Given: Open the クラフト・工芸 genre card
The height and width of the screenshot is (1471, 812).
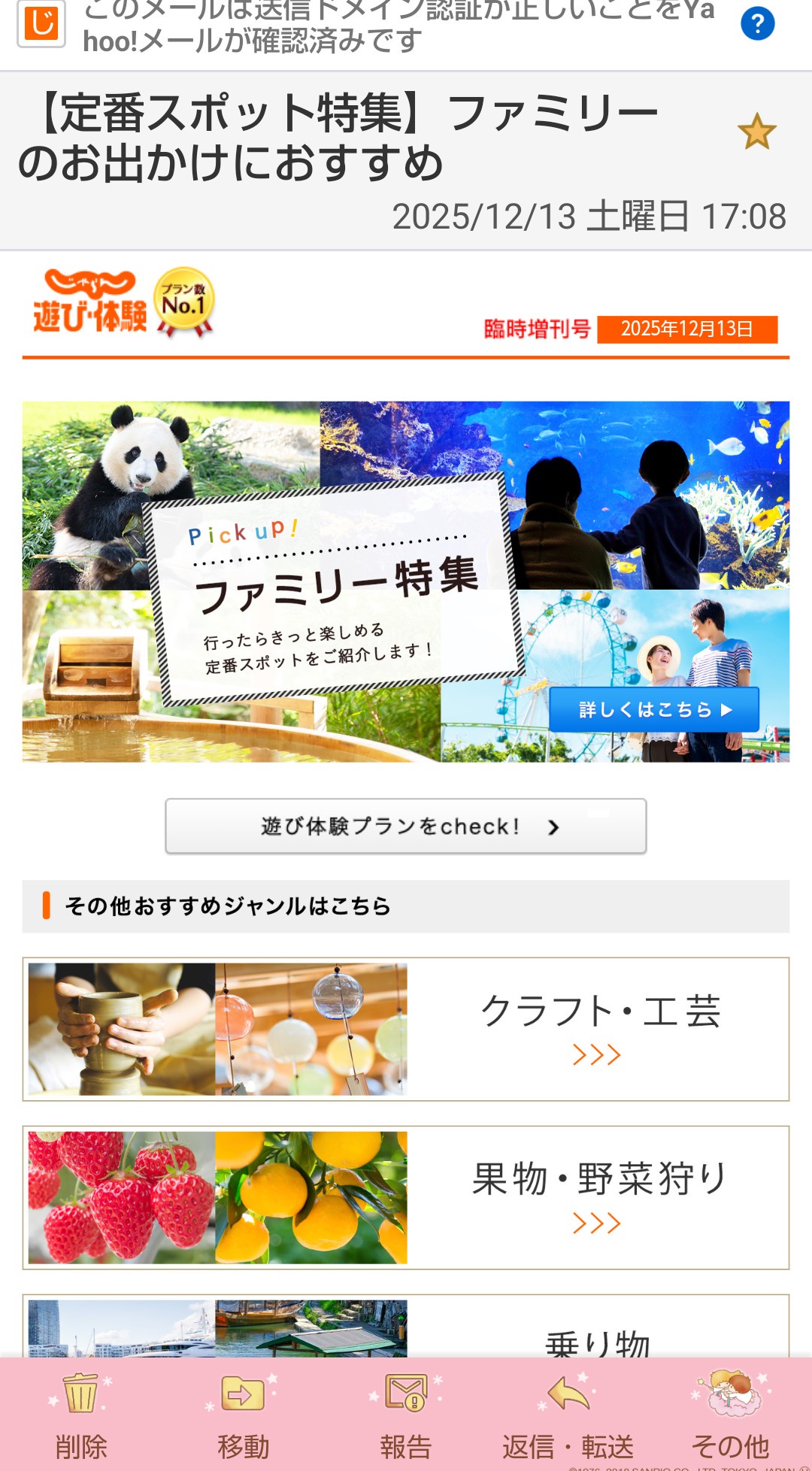Looking at the screenshot, I should click(x=406, y=1029).
